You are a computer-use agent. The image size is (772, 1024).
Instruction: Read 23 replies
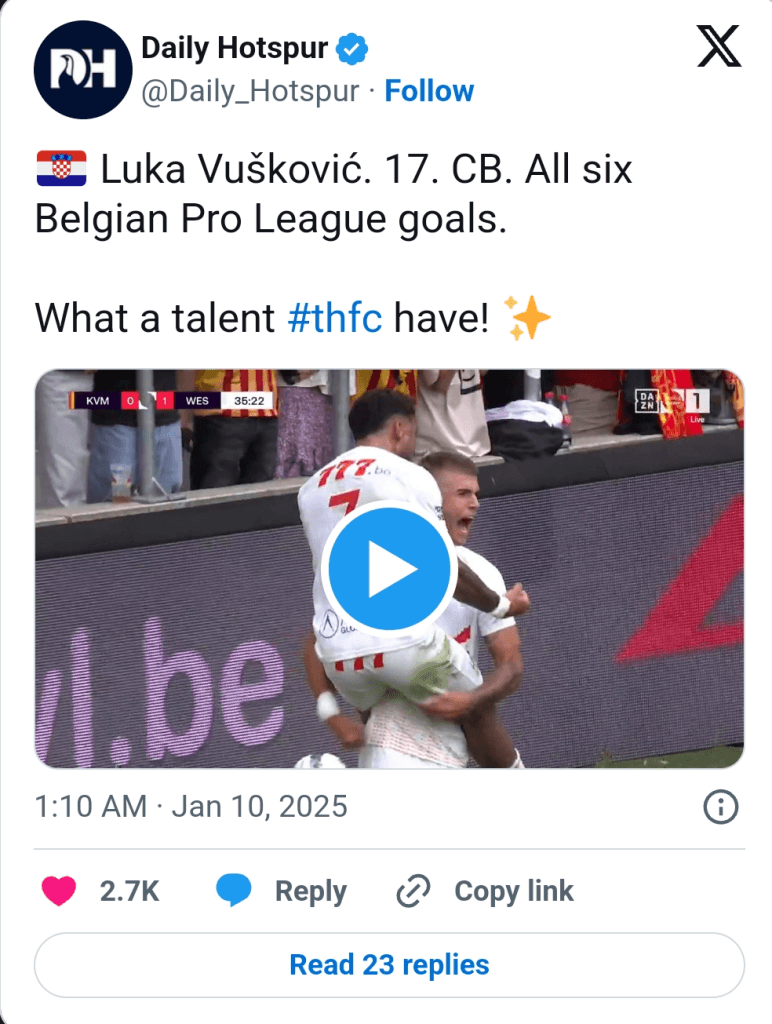389,965
